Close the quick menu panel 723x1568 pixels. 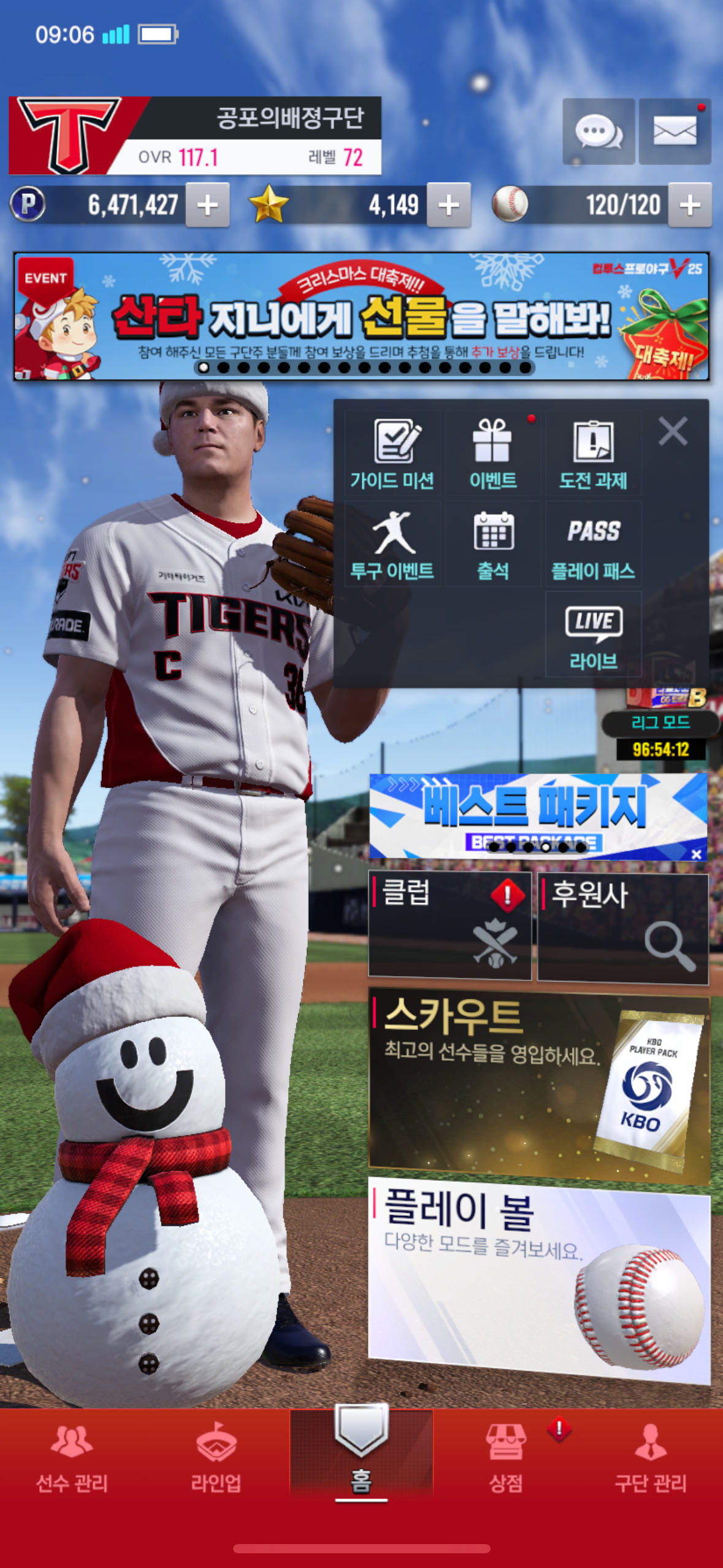pos(673,431)
